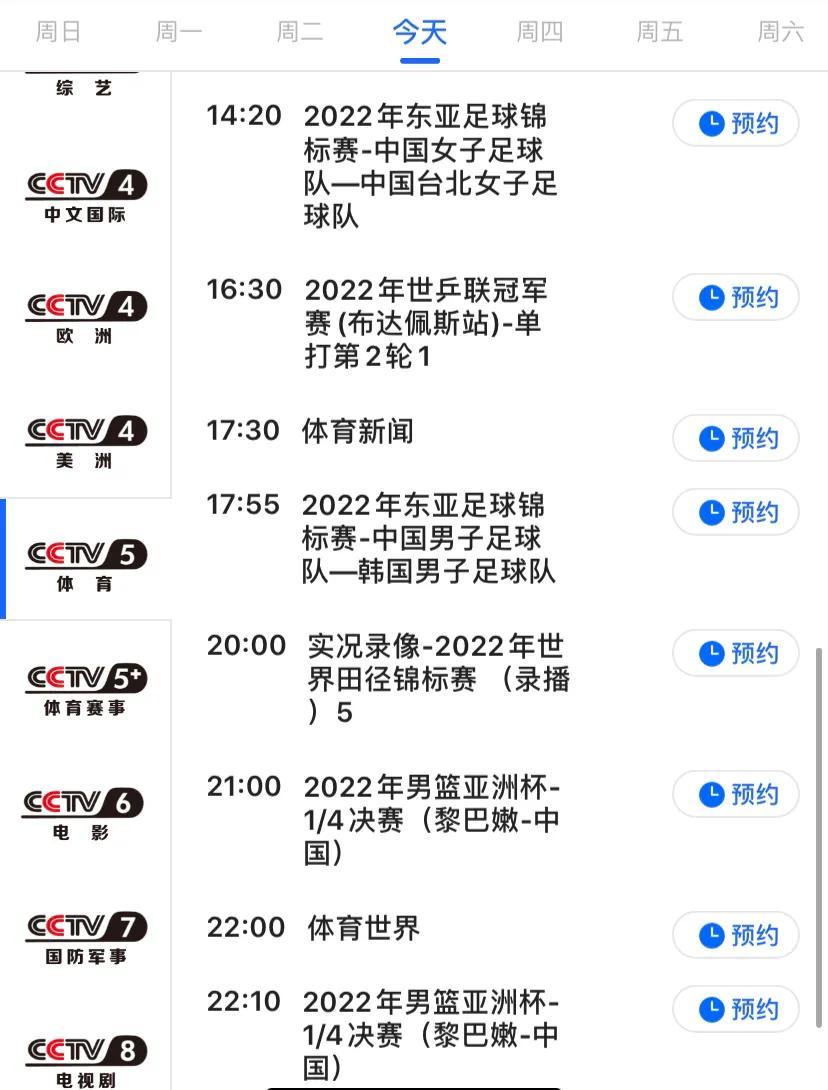
Task: Select the CCTV-4 美洲 channel logo
Action: tap(86, 440)
